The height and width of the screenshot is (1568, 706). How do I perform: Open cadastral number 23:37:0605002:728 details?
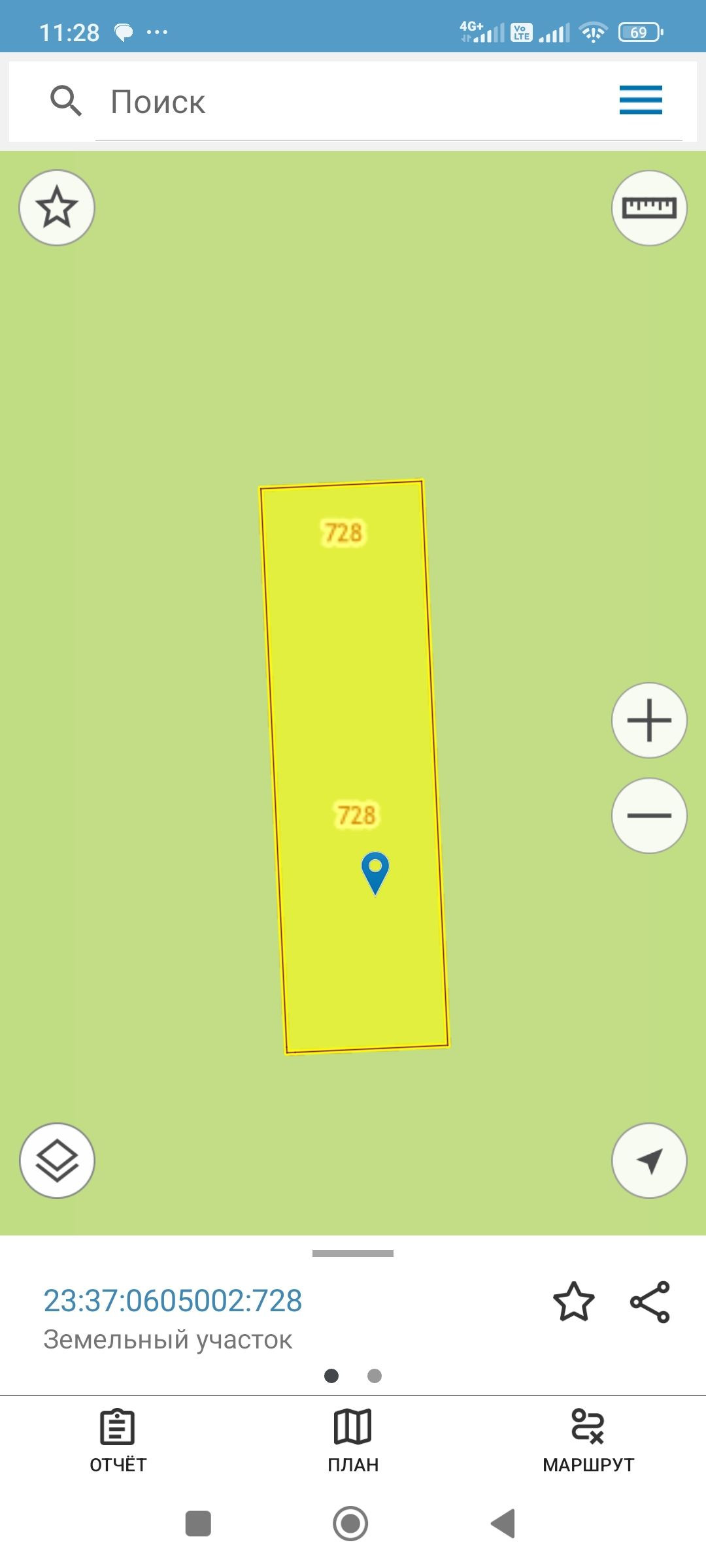pyautogui.click(x=173, y=1301)
